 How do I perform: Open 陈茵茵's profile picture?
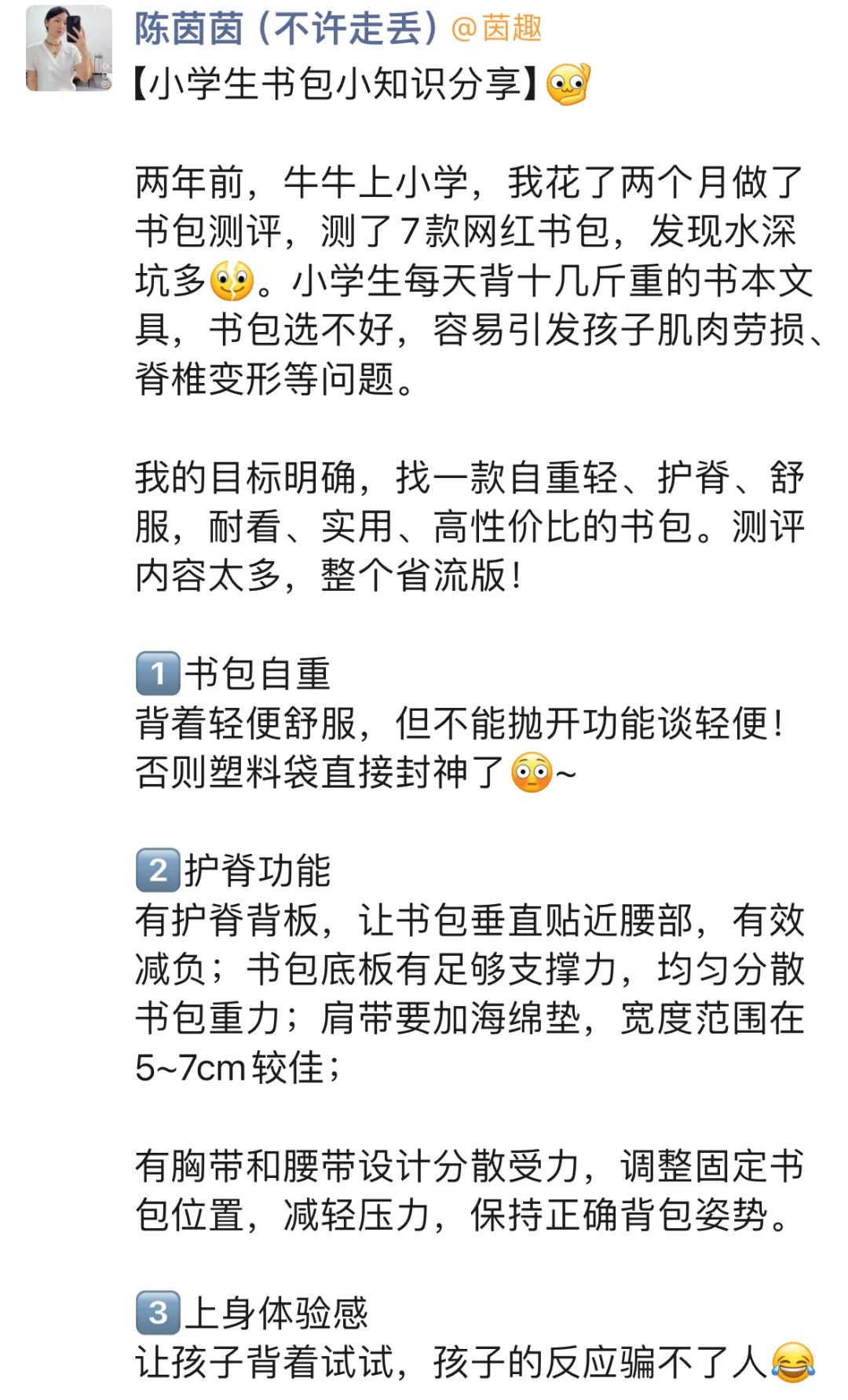point(69,49)
